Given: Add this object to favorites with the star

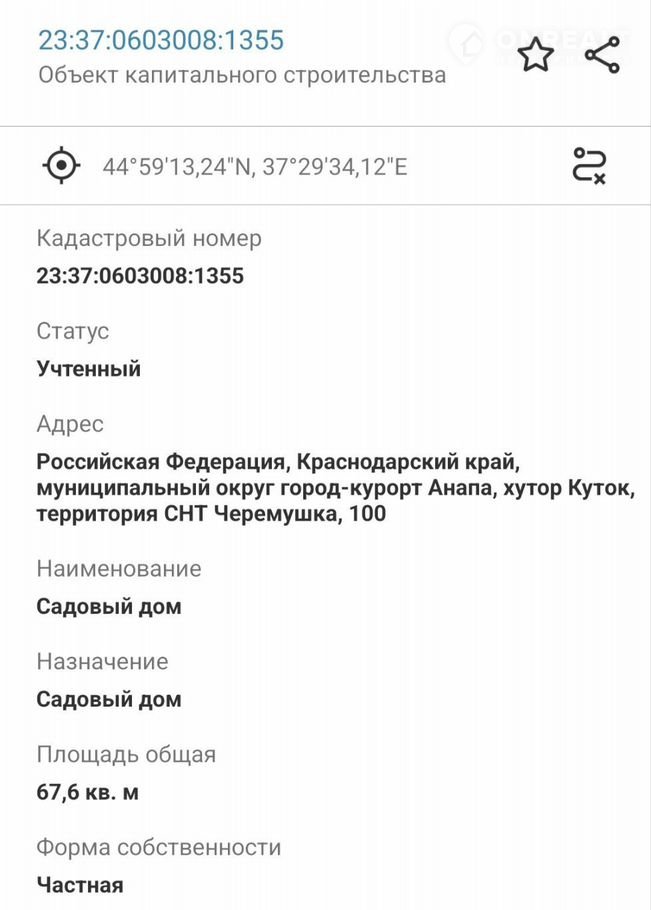Looking at the screenshot, I should (x=536, y=55).
